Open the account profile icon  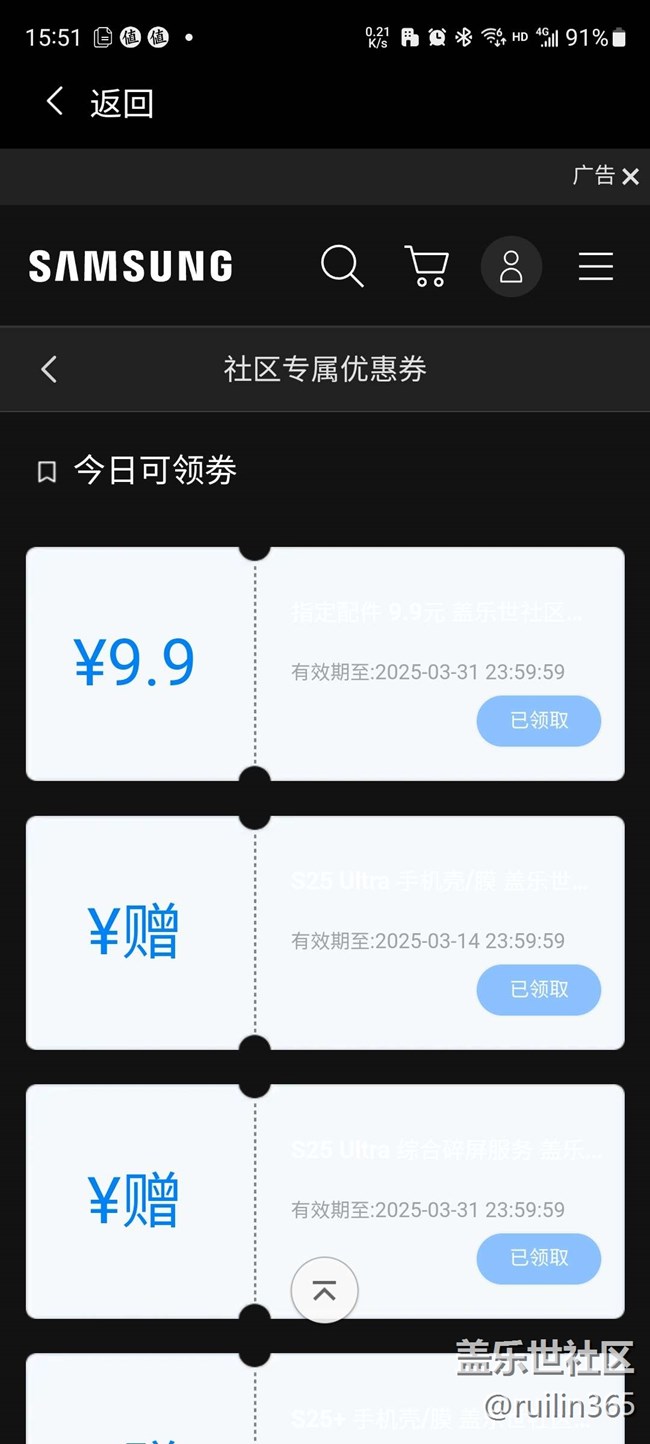(x=511, y=267)
